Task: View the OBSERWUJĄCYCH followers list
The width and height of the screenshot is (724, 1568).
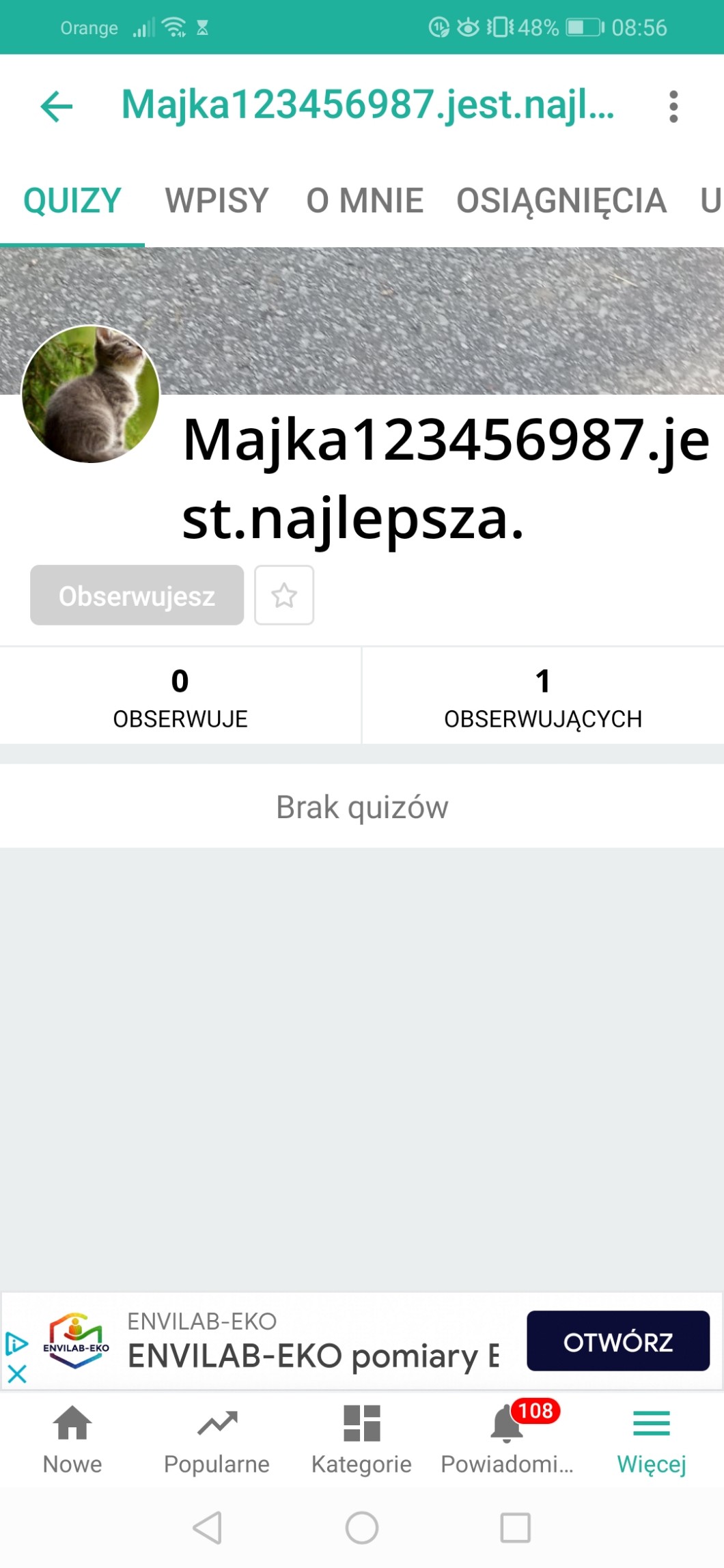Action: [x=543, y=697]
